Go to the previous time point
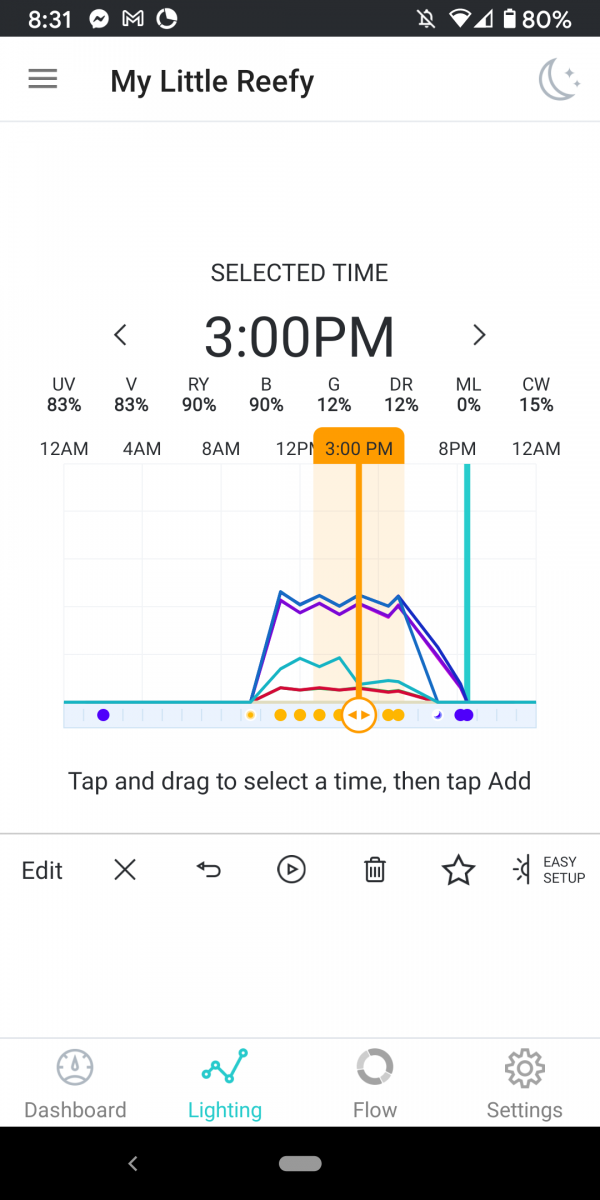Screen dimensions: 600x1200 click(121, 336)
